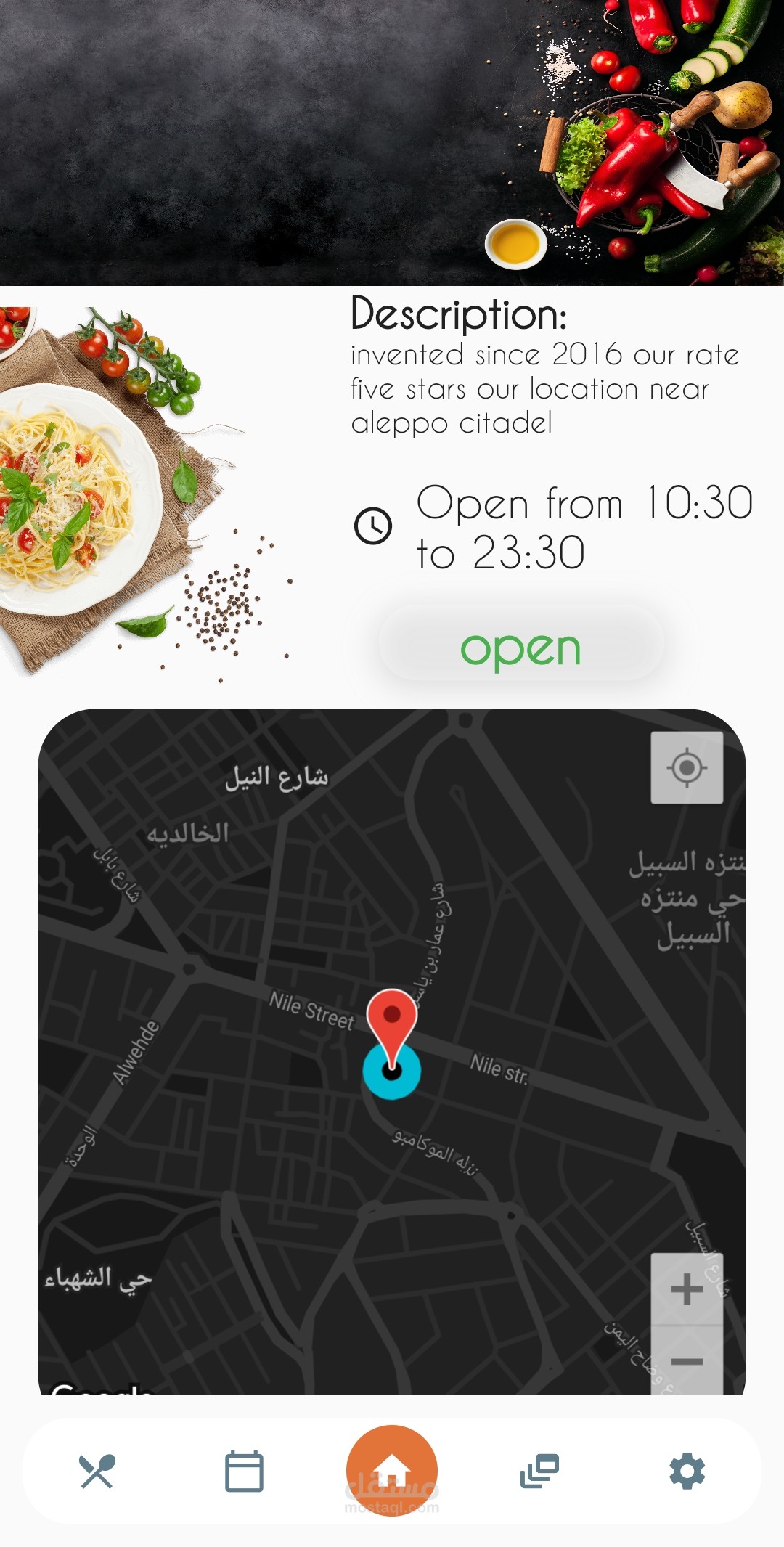Tap the green open button
Image resolution: width=784 pixels, height=1547 pixels.
click(x=521, y=648)
